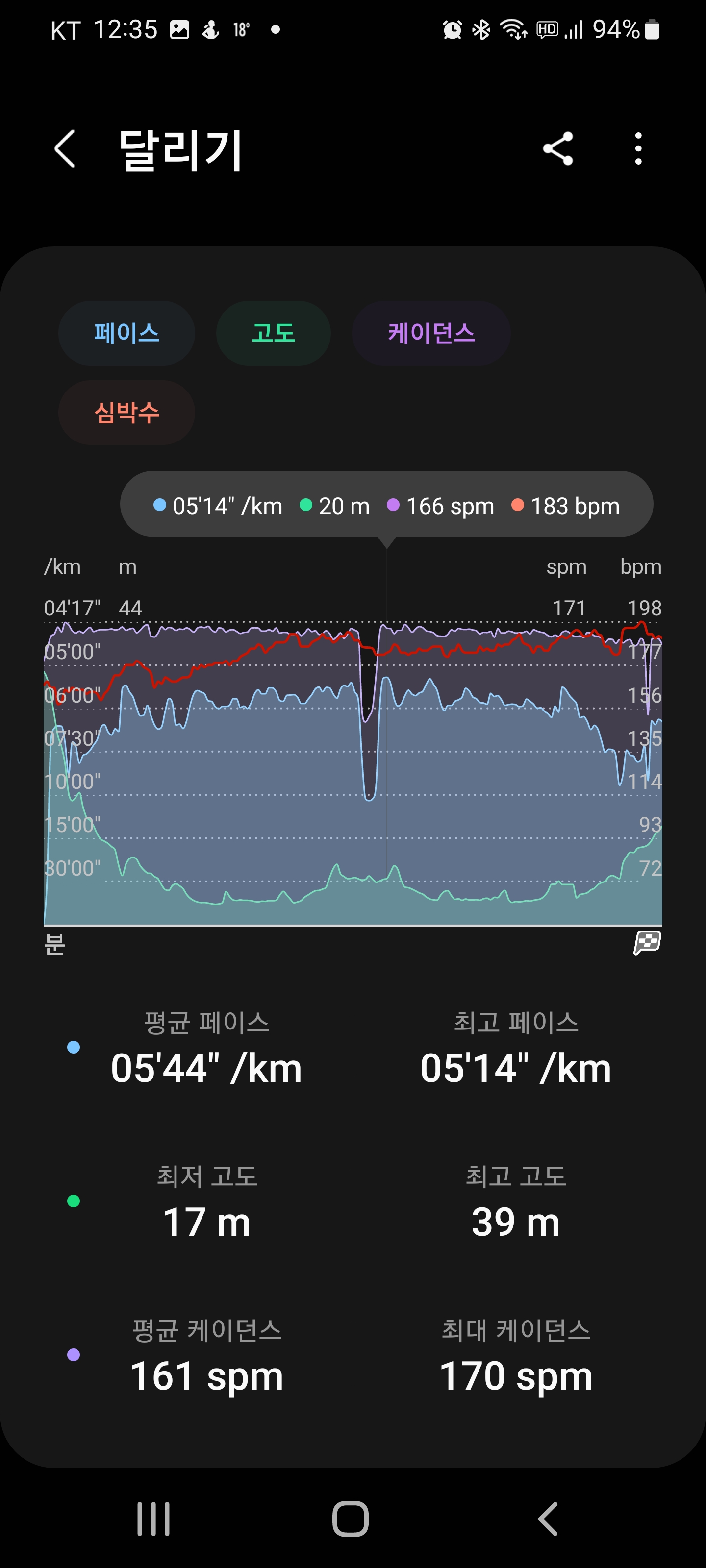
Task: Open recent apps from navigation bar
Action: pyautogui.click(x=153, y=1519)
